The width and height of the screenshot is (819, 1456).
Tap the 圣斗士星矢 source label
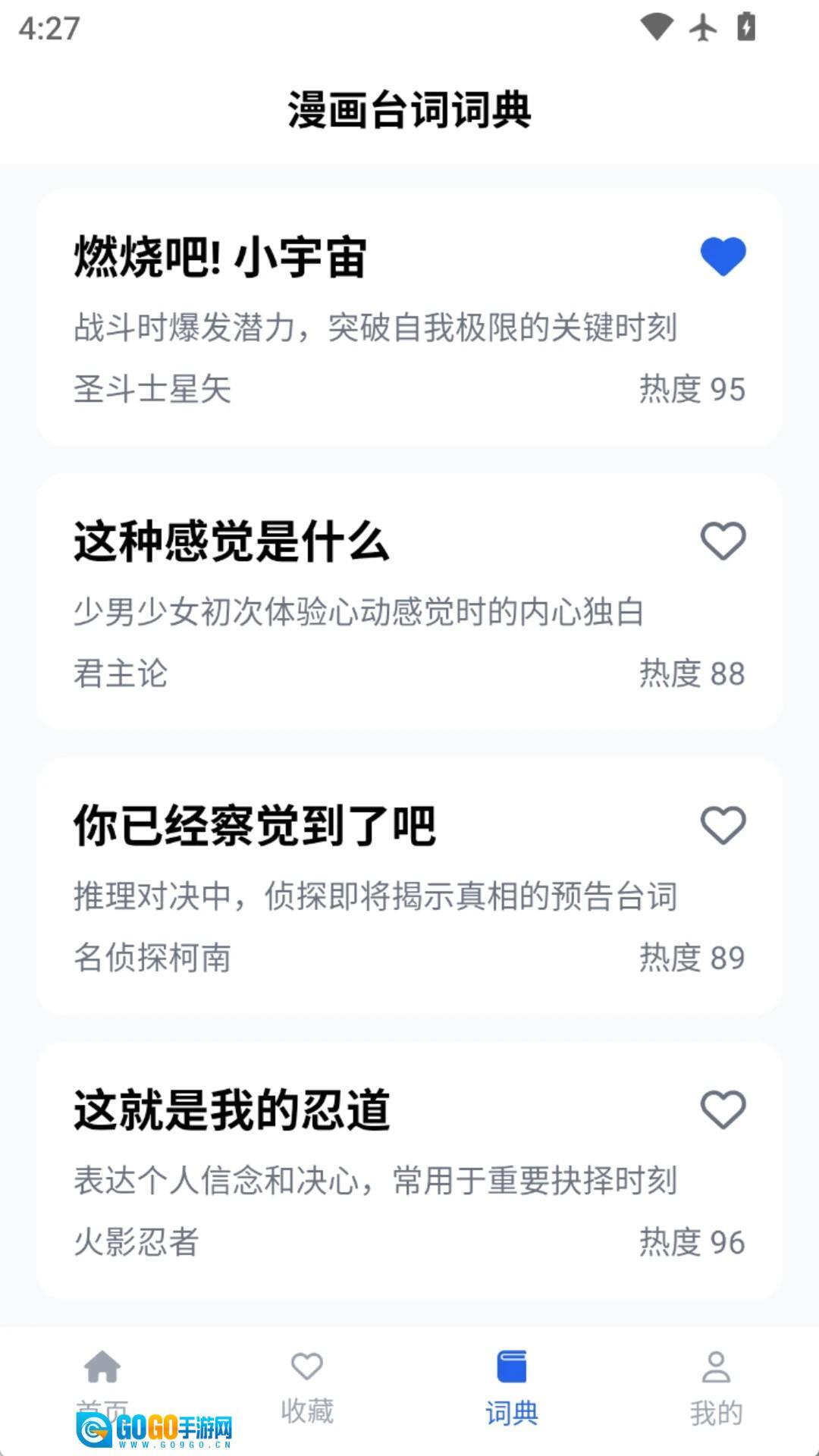(152, 389)
